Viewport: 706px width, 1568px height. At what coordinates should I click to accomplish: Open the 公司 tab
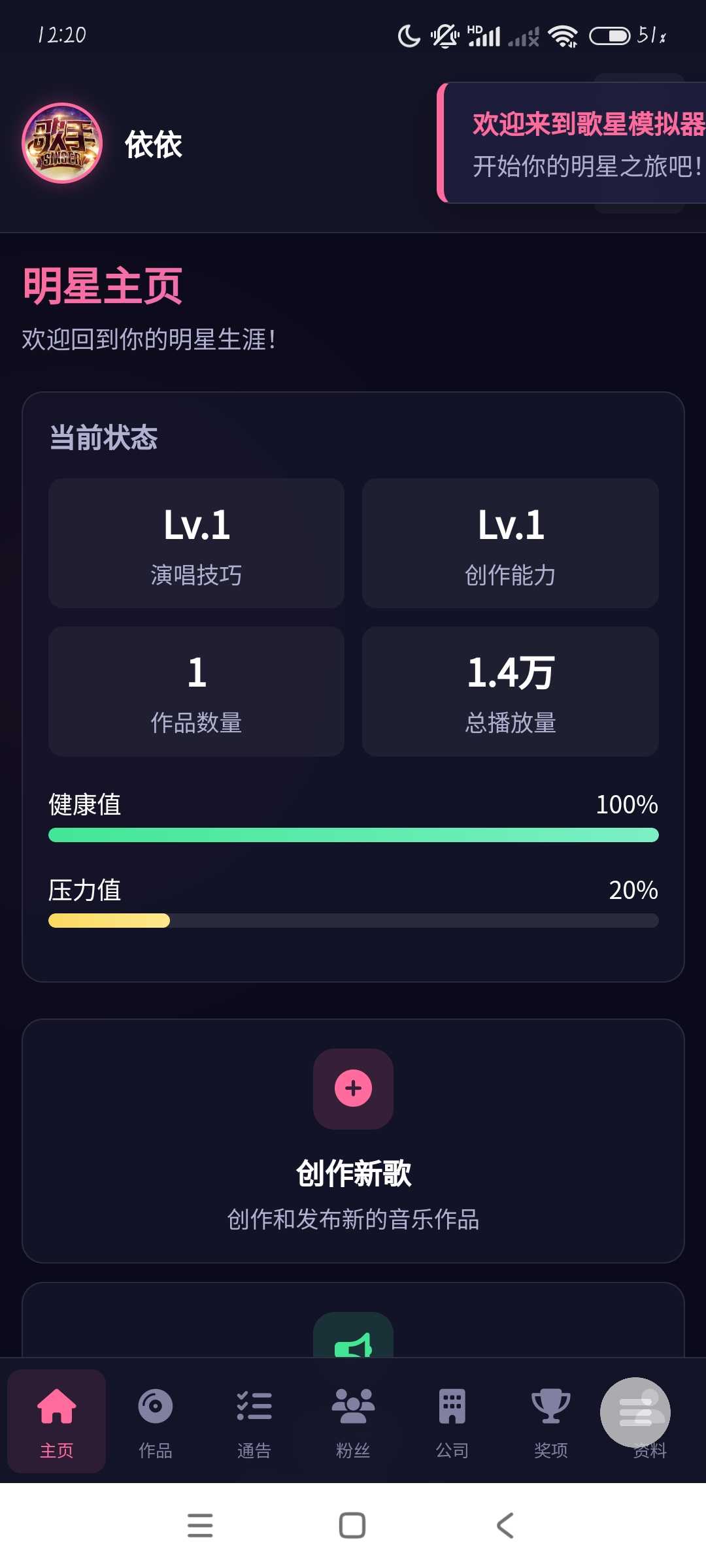(x=452, y=1420)
